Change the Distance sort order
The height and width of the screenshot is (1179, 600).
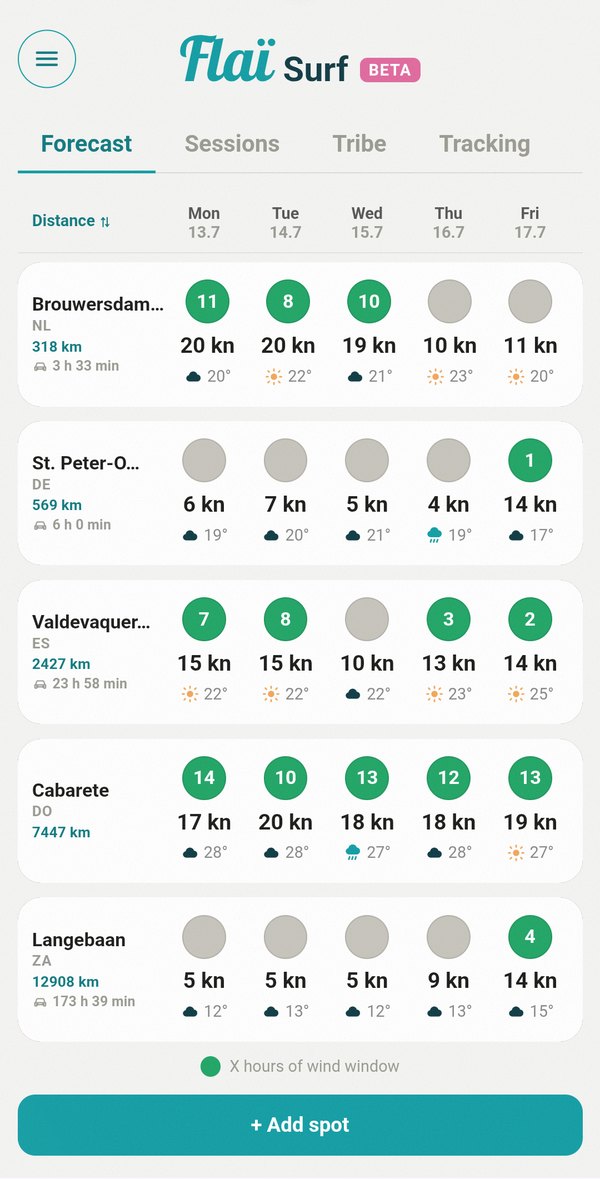point(71,221)
